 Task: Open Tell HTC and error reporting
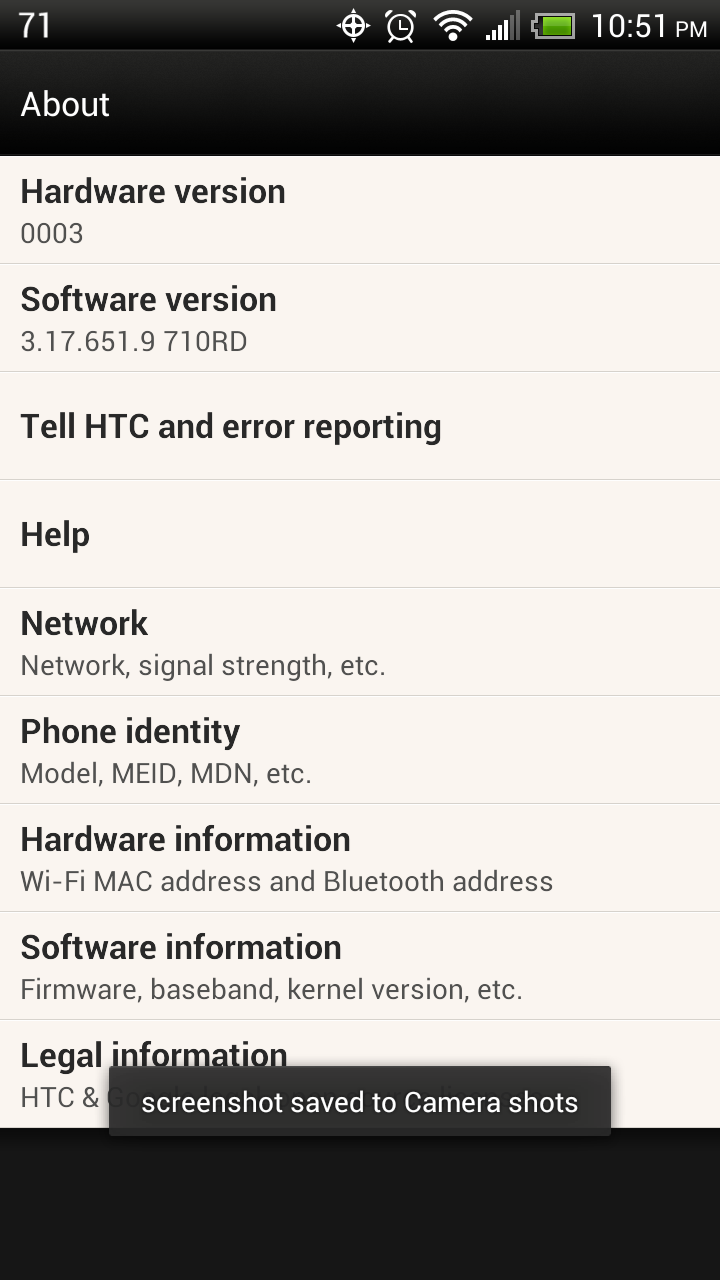tap(360, 426)
